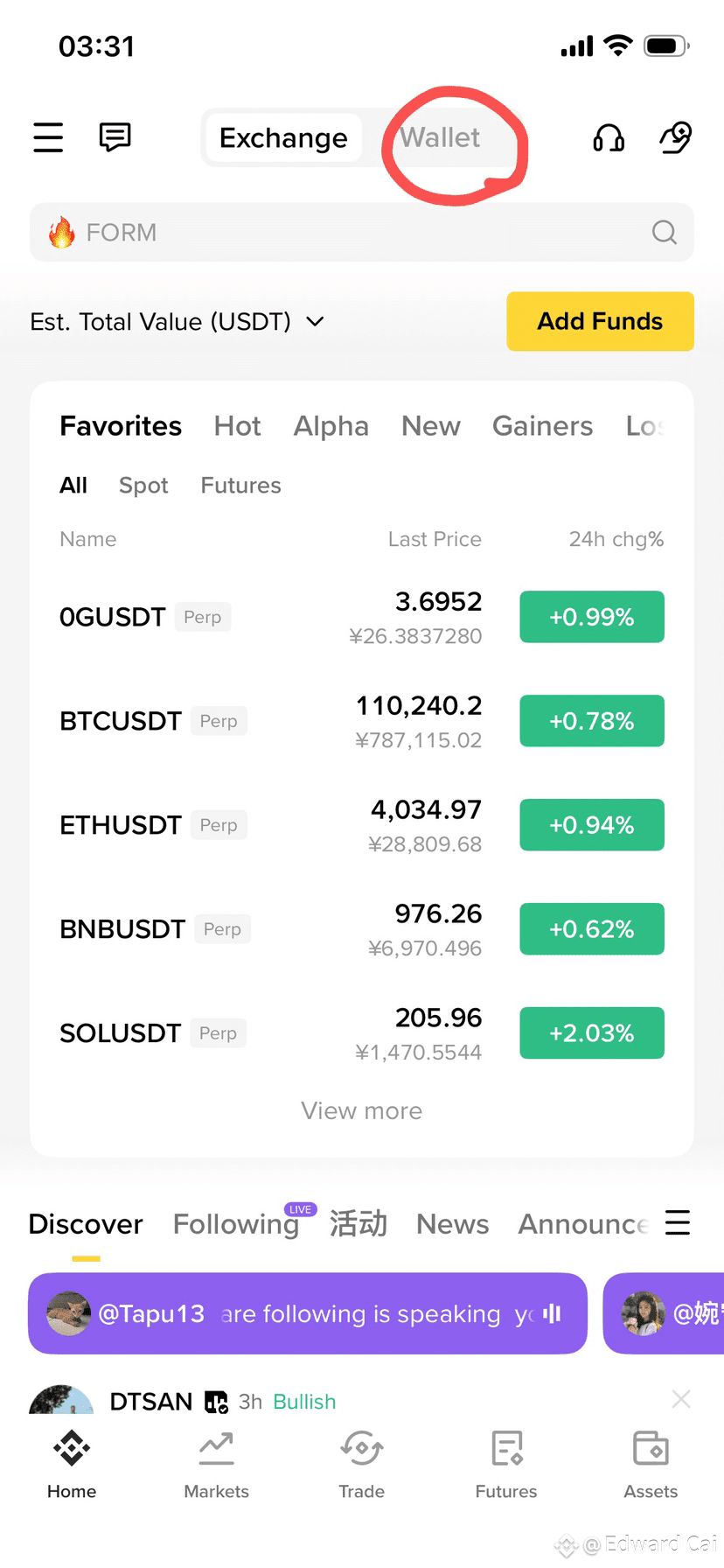Viewport: 724px width, 1568px height.
Task: Open the hamburger menu
Action: [x=48, y=137]
